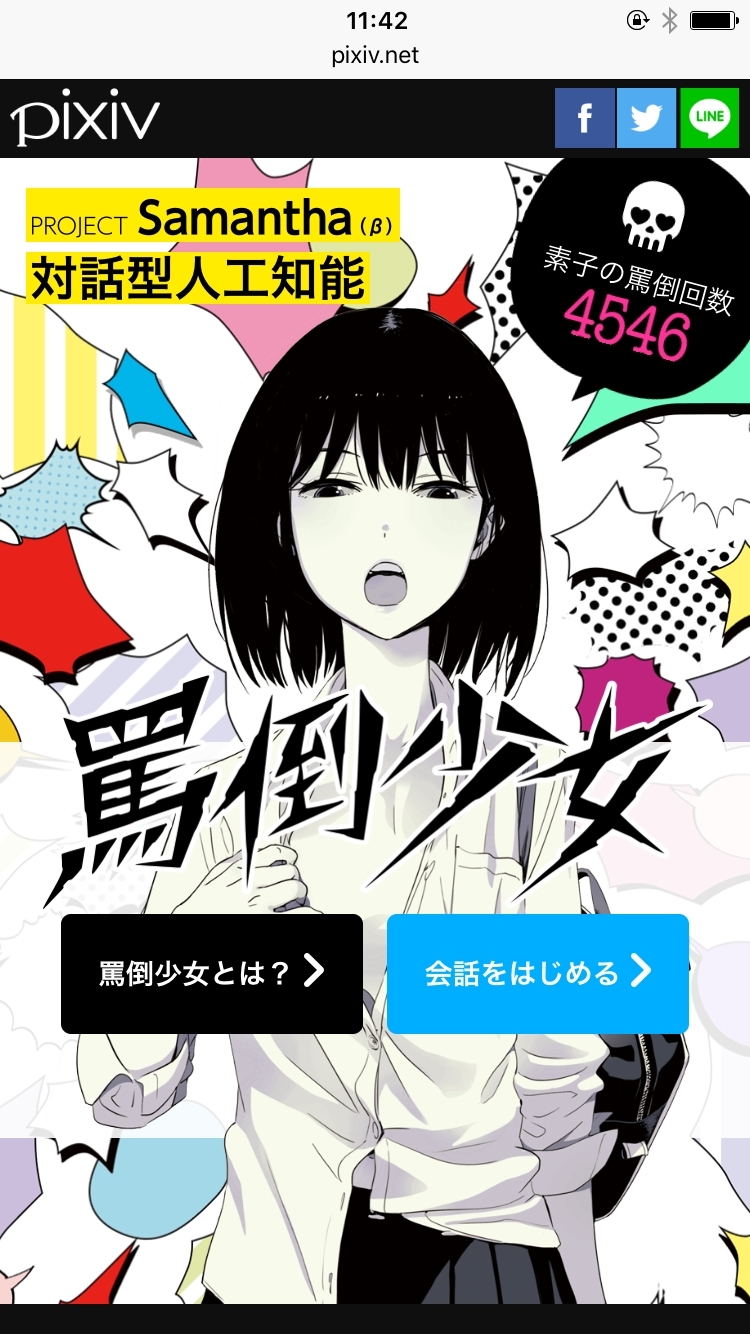The image size is (750, 1334).
Task: Open the 罵倒少女とは? info button
Action: (212, 973)
